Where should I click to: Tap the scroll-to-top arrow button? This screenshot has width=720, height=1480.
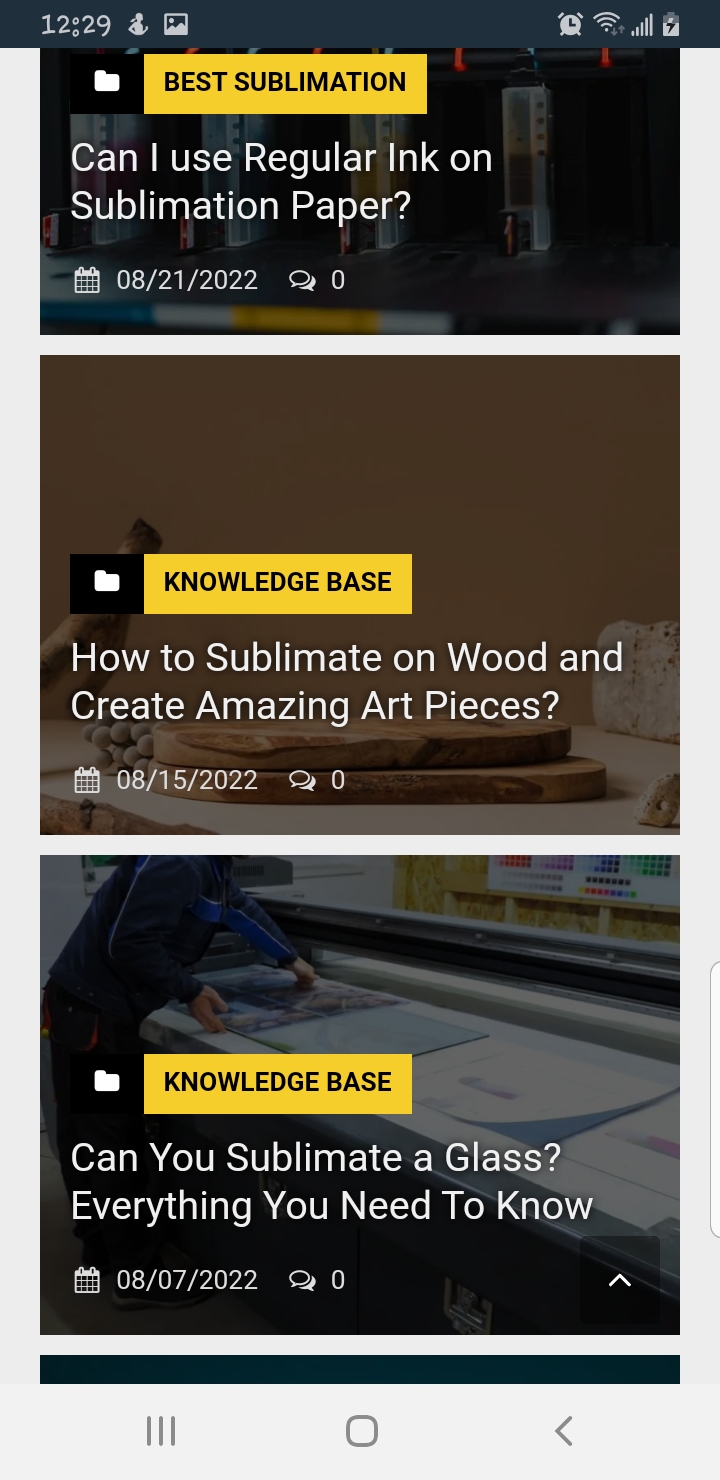pyautogui.click(x=620, y=1280)
